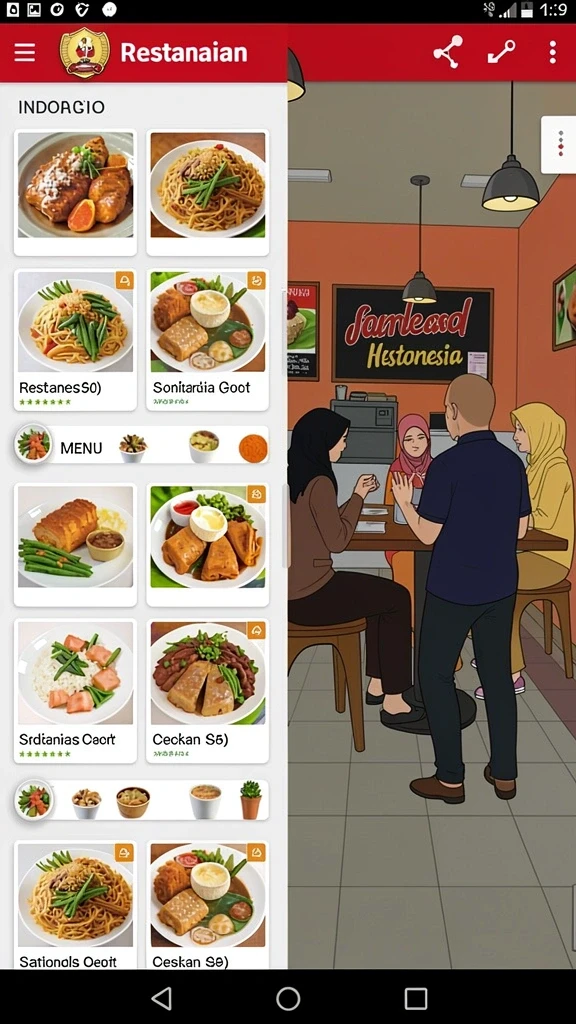Navigate back with the system back button

pyautogui.click(x=161, y=998)
